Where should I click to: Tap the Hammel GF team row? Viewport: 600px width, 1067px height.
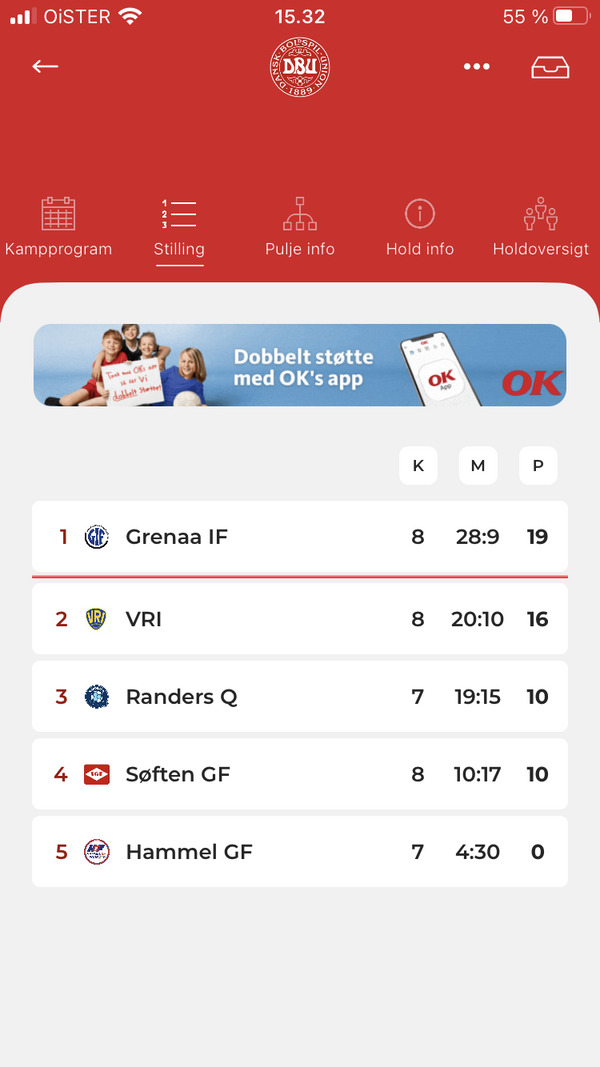point(300,851)
